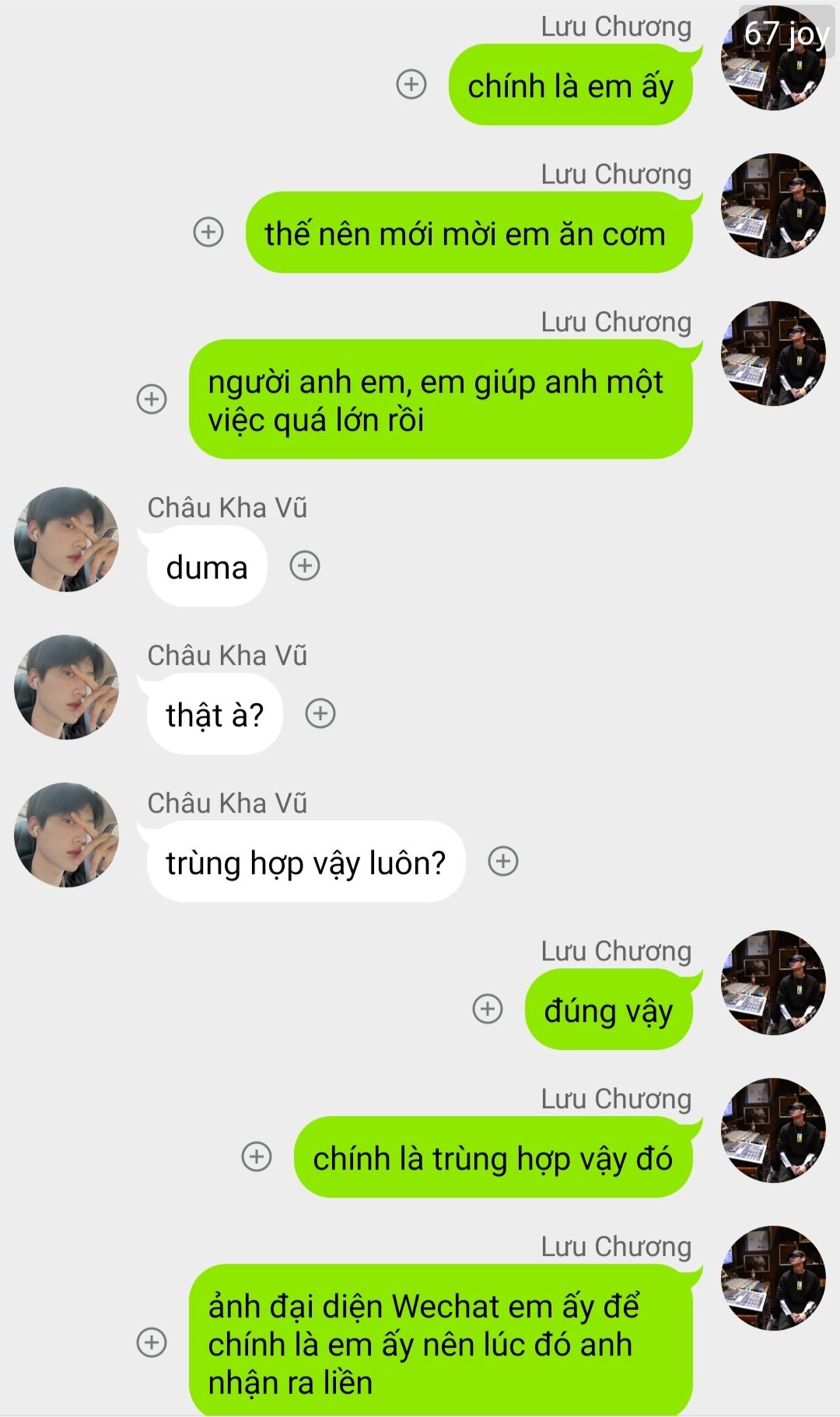Tap the plus next to "thế nên mới mời em ăn cơm"
The image size is (840, 1417).
click(x=208, y=232)
